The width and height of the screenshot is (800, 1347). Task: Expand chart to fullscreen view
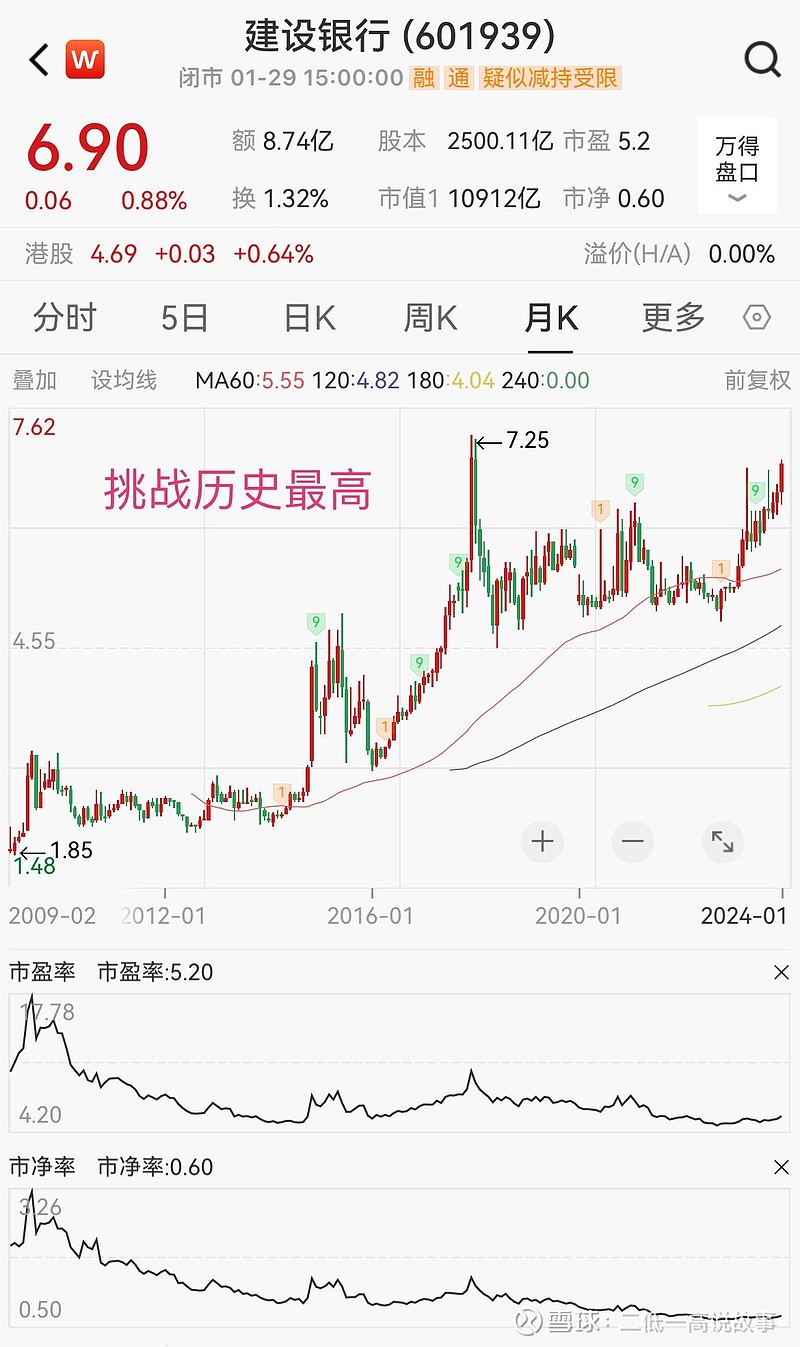pos(723,842)
